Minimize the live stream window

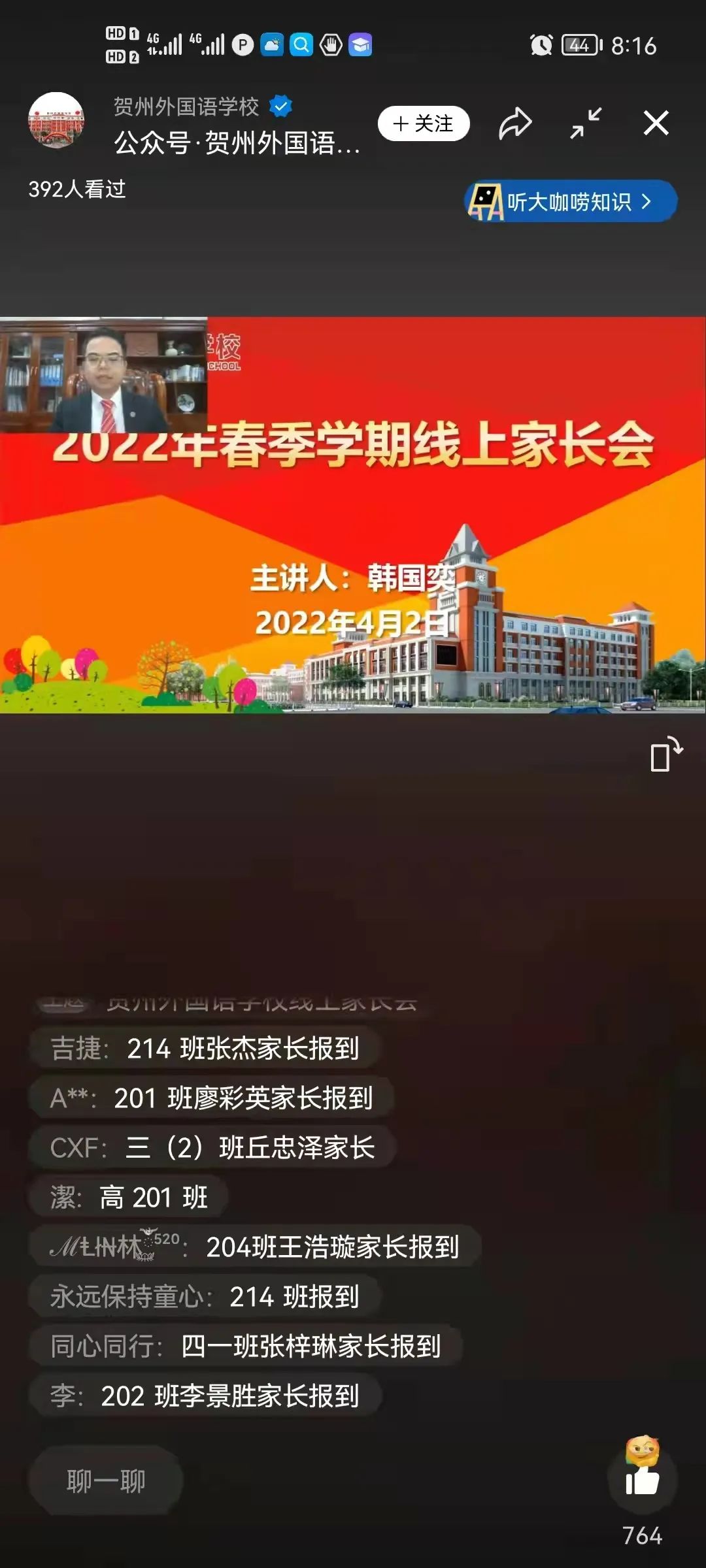click(586, 123)
